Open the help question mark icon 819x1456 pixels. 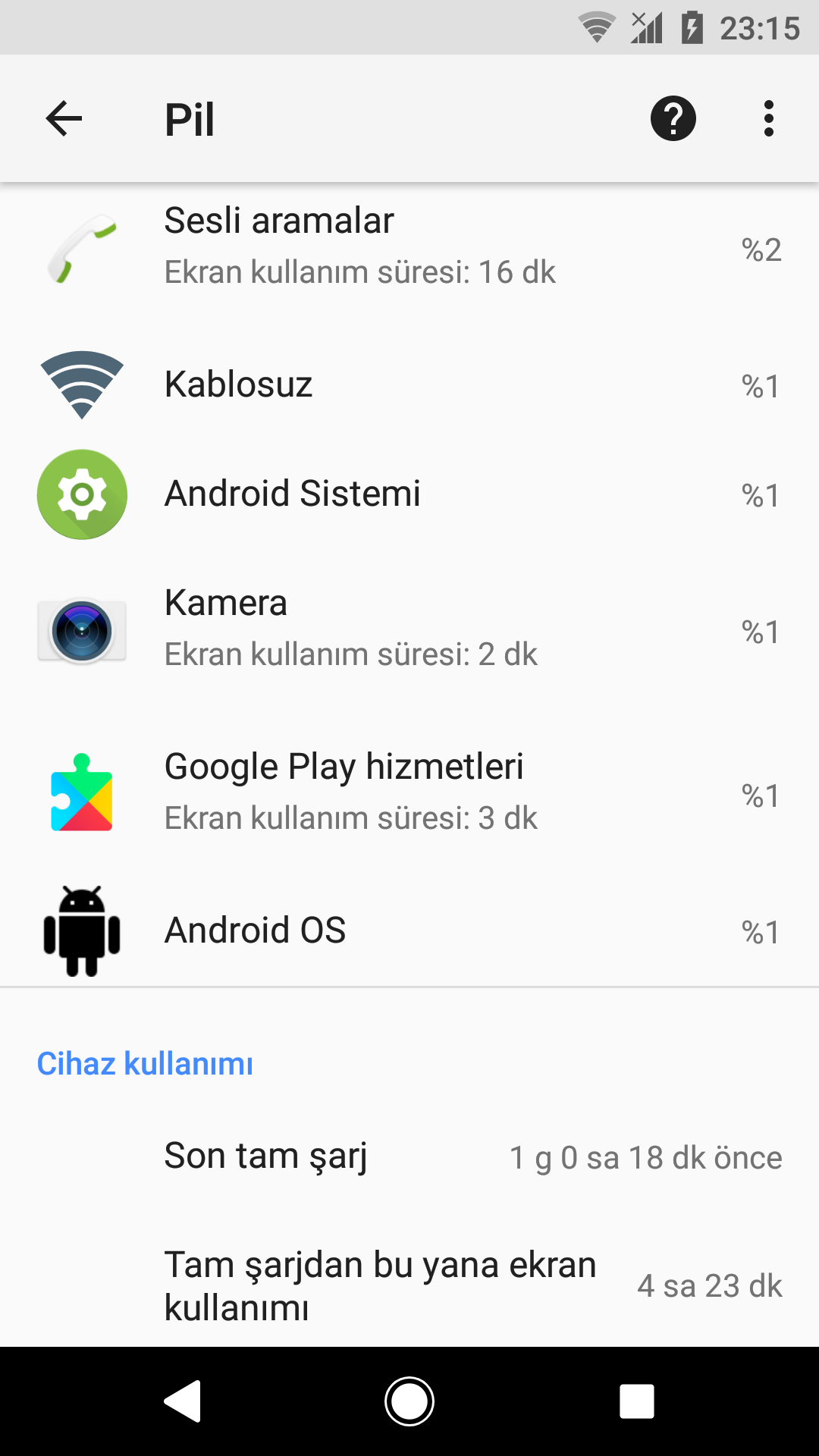point(673,119)
